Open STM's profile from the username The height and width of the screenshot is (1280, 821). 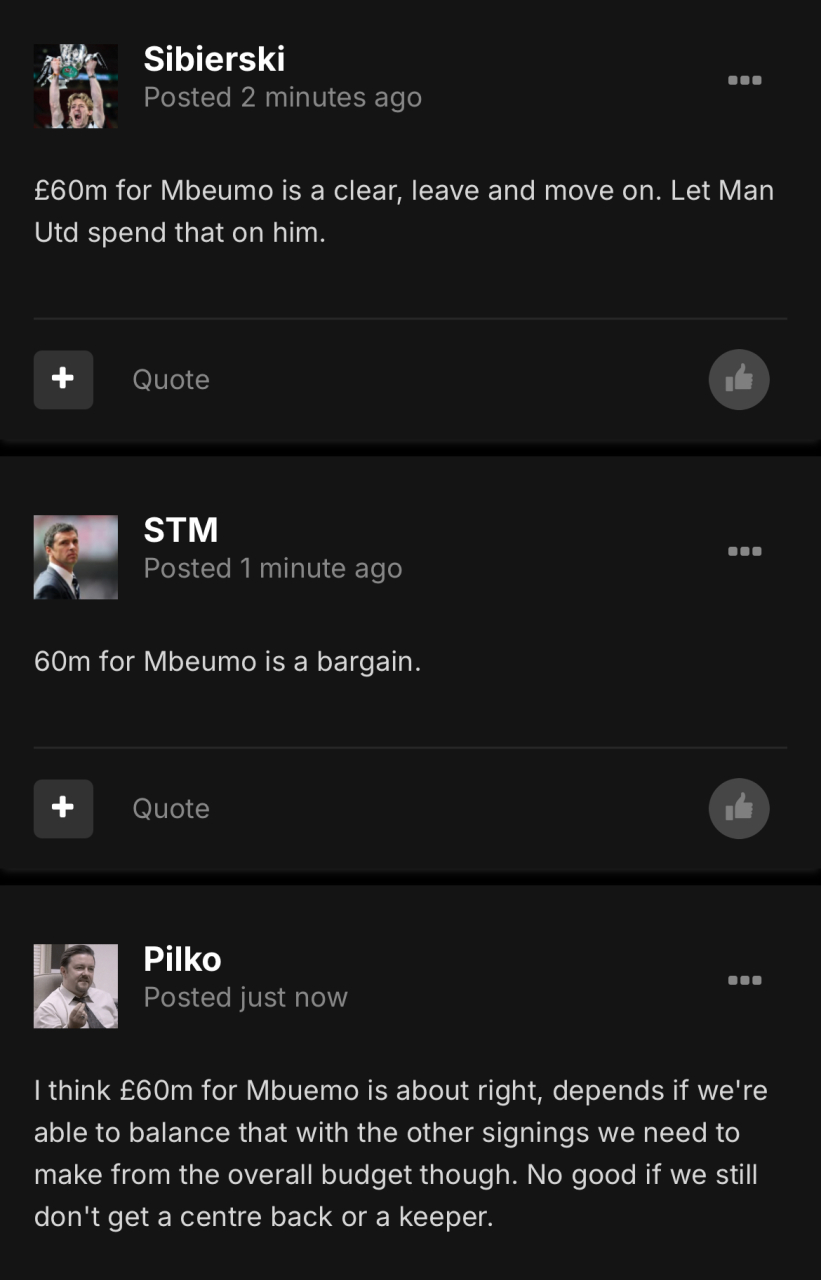click(181, 530)
